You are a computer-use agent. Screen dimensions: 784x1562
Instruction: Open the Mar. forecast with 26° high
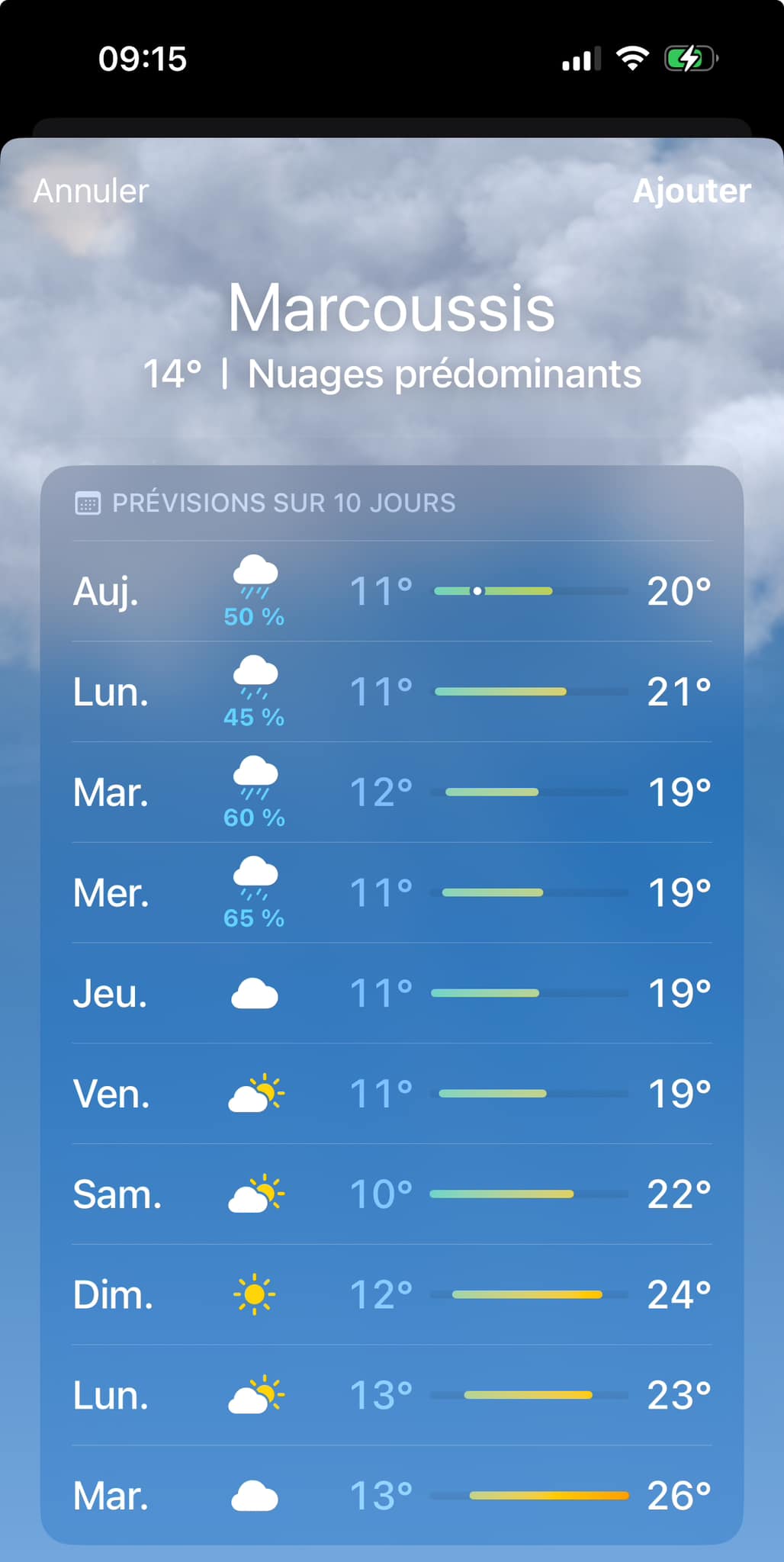coord(391,1496)
